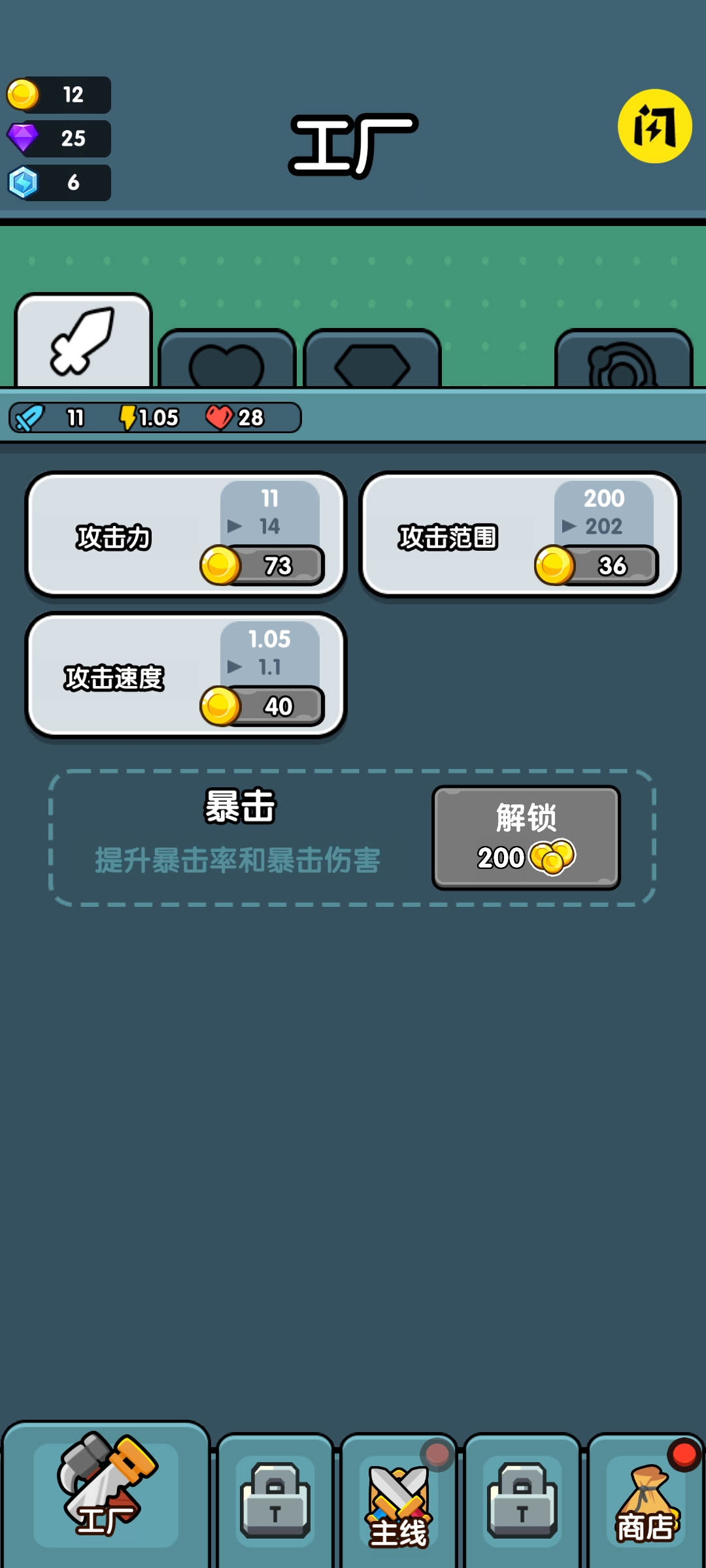Select the rightmost ring upgrade tab
The image size is (706, 1568).
623,363
